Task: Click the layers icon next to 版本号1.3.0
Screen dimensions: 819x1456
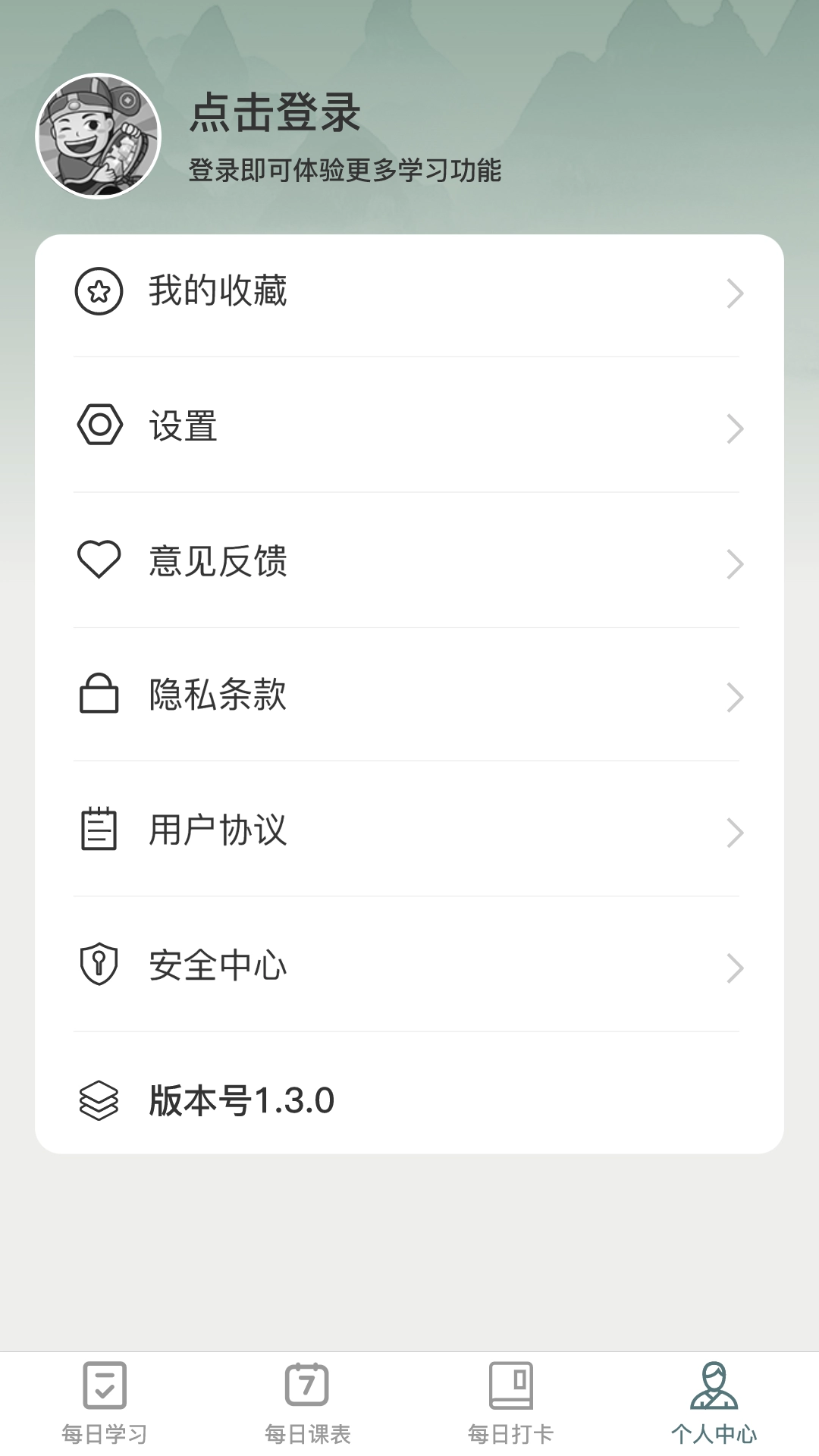Action: click(99, 1099)
